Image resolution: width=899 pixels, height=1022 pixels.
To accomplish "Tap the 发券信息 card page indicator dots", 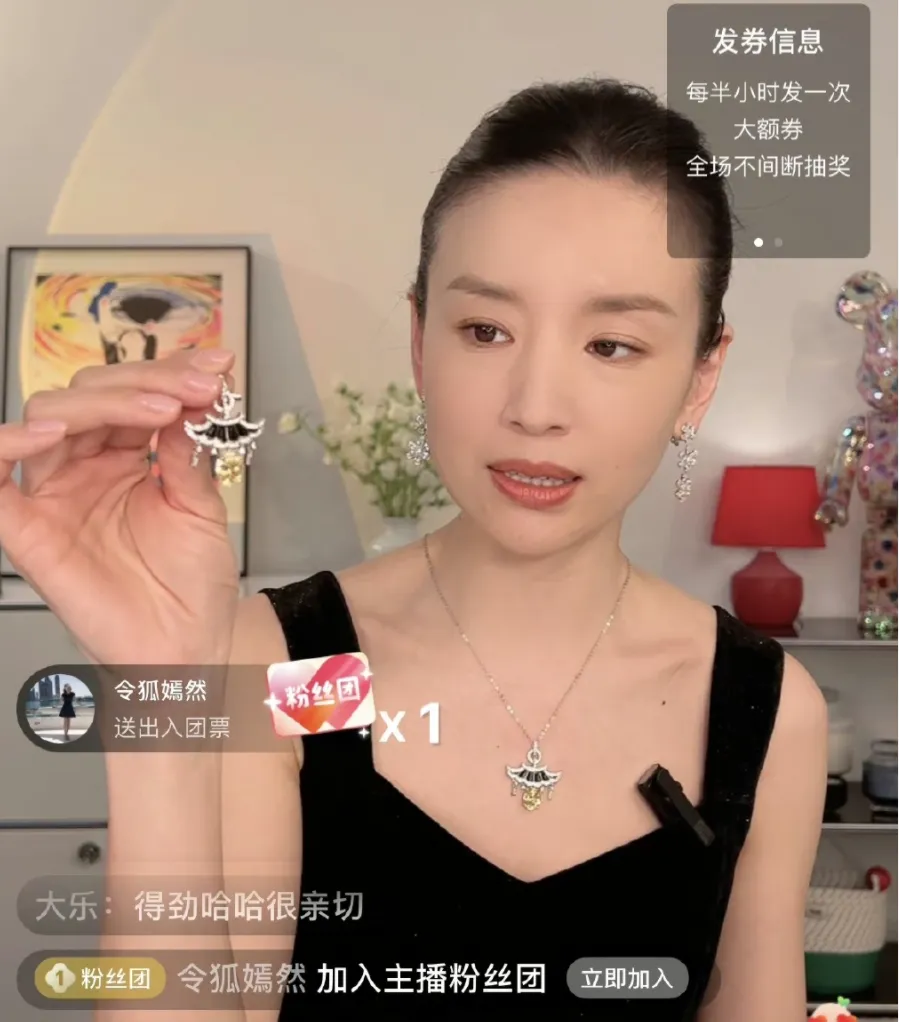I will [768, 242].
